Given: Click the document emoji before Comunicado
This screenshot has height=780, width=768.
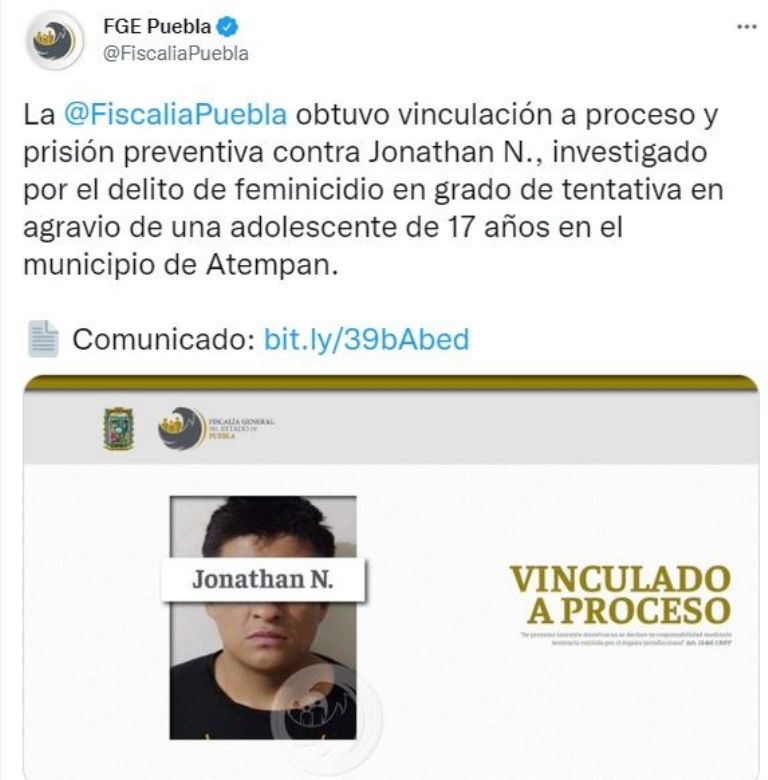Looking at the screenshot, I should (x=41, y=338).
